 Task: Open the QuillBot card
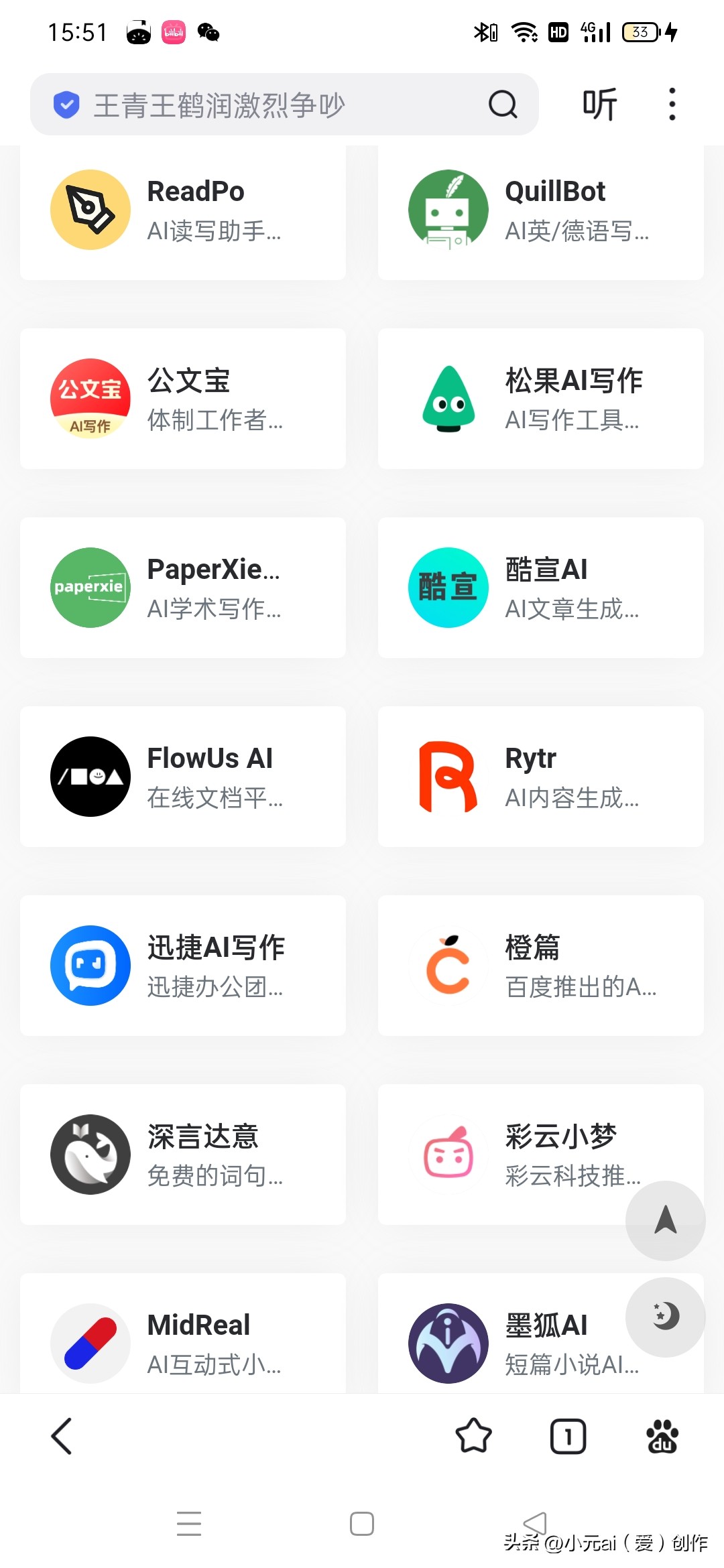click(x=541, y=210)
